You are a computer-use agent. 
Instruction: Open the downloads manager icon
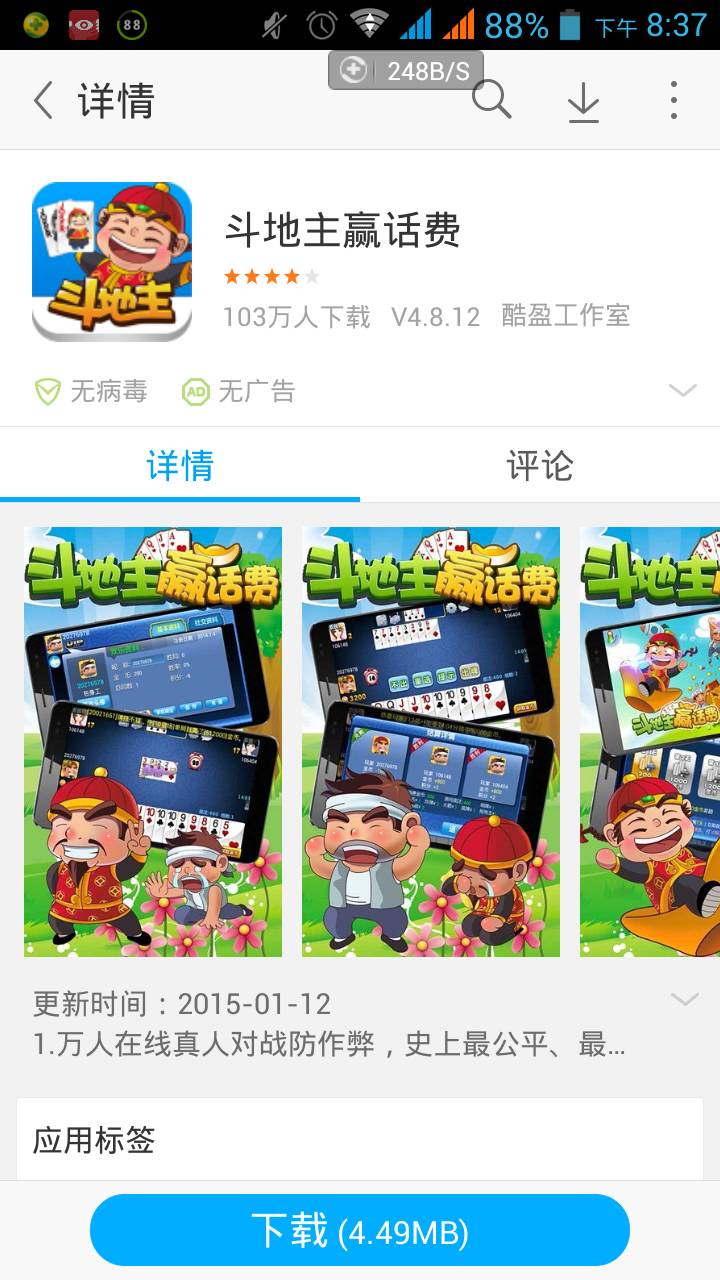tap(583, 101)
